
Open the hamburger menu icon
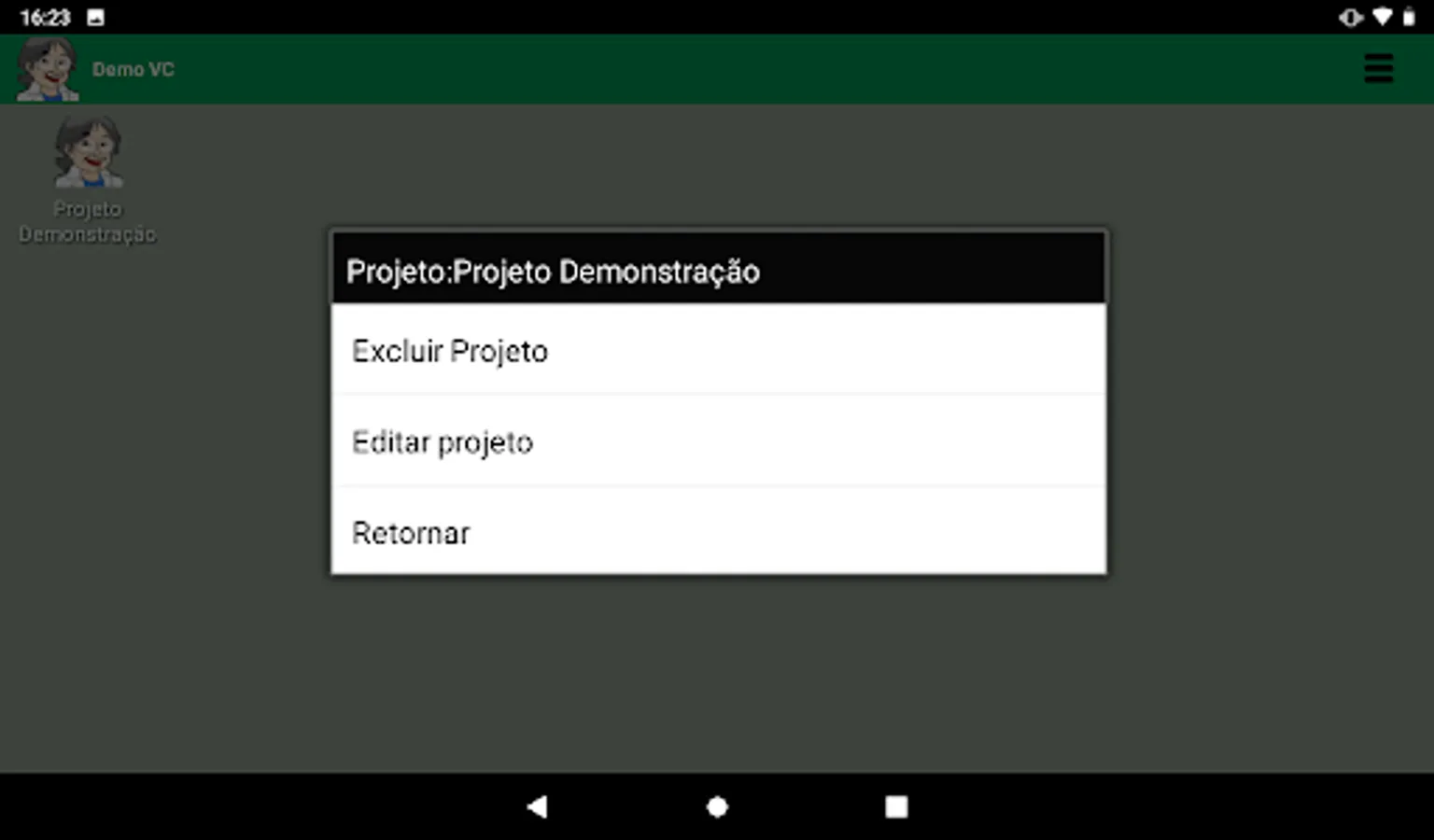tap(1378, 68)
